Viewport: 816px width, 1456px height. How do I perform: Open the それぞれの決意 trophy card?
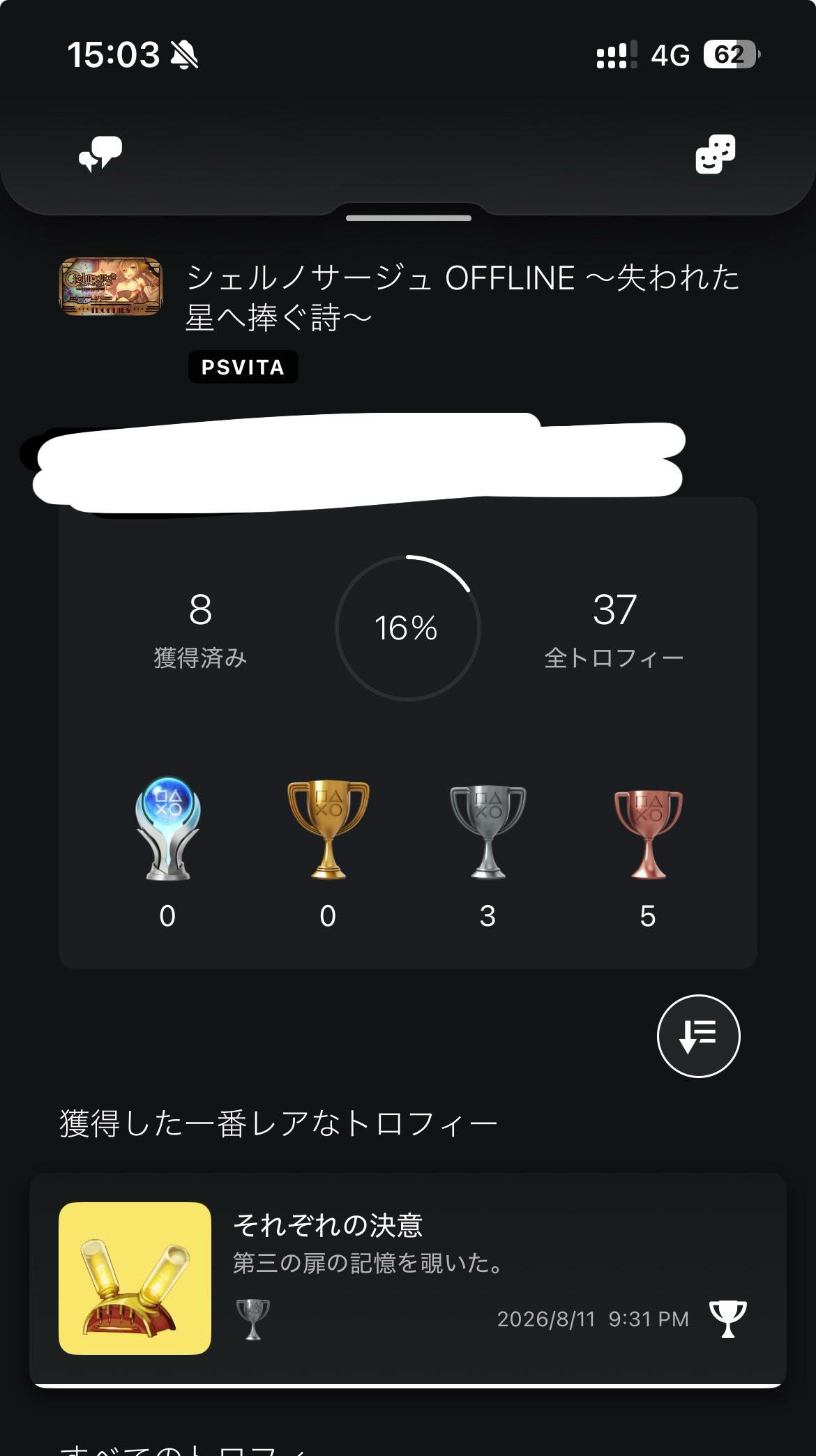(408, 1279)
